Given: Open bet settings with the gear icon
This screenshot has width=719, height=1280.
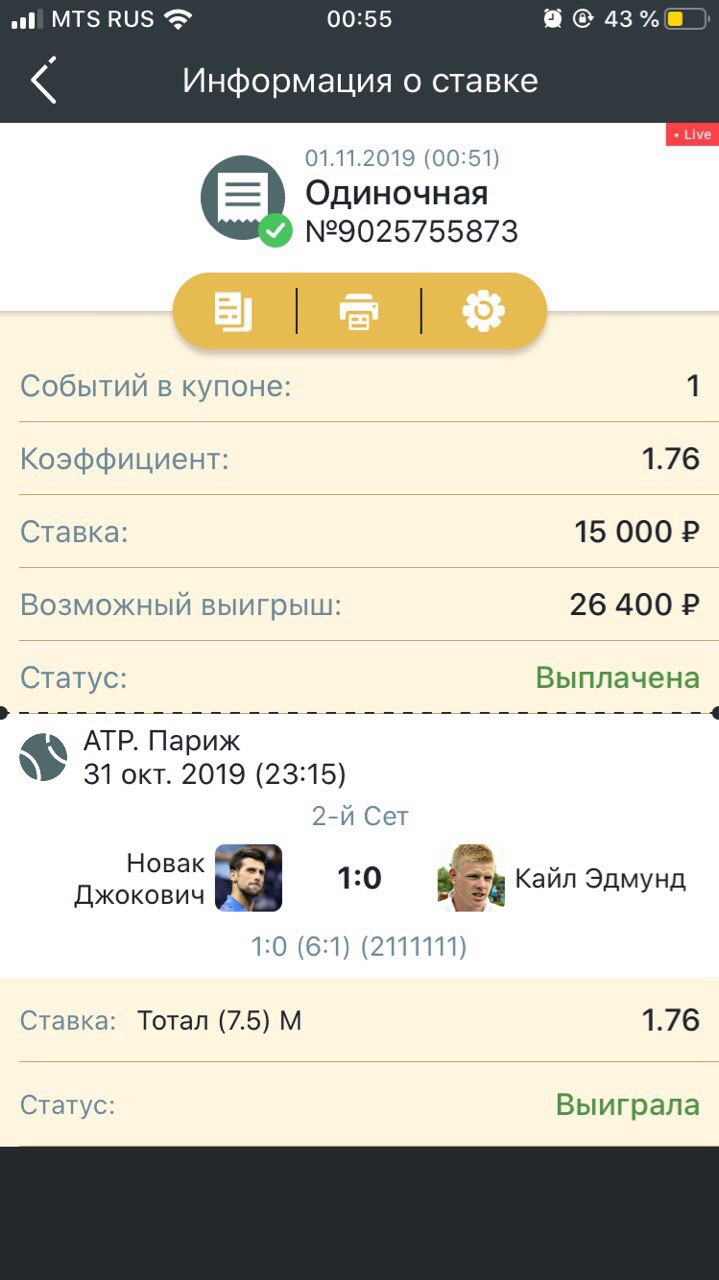Looking at the screenshot, I should click(x=484, y=312).
